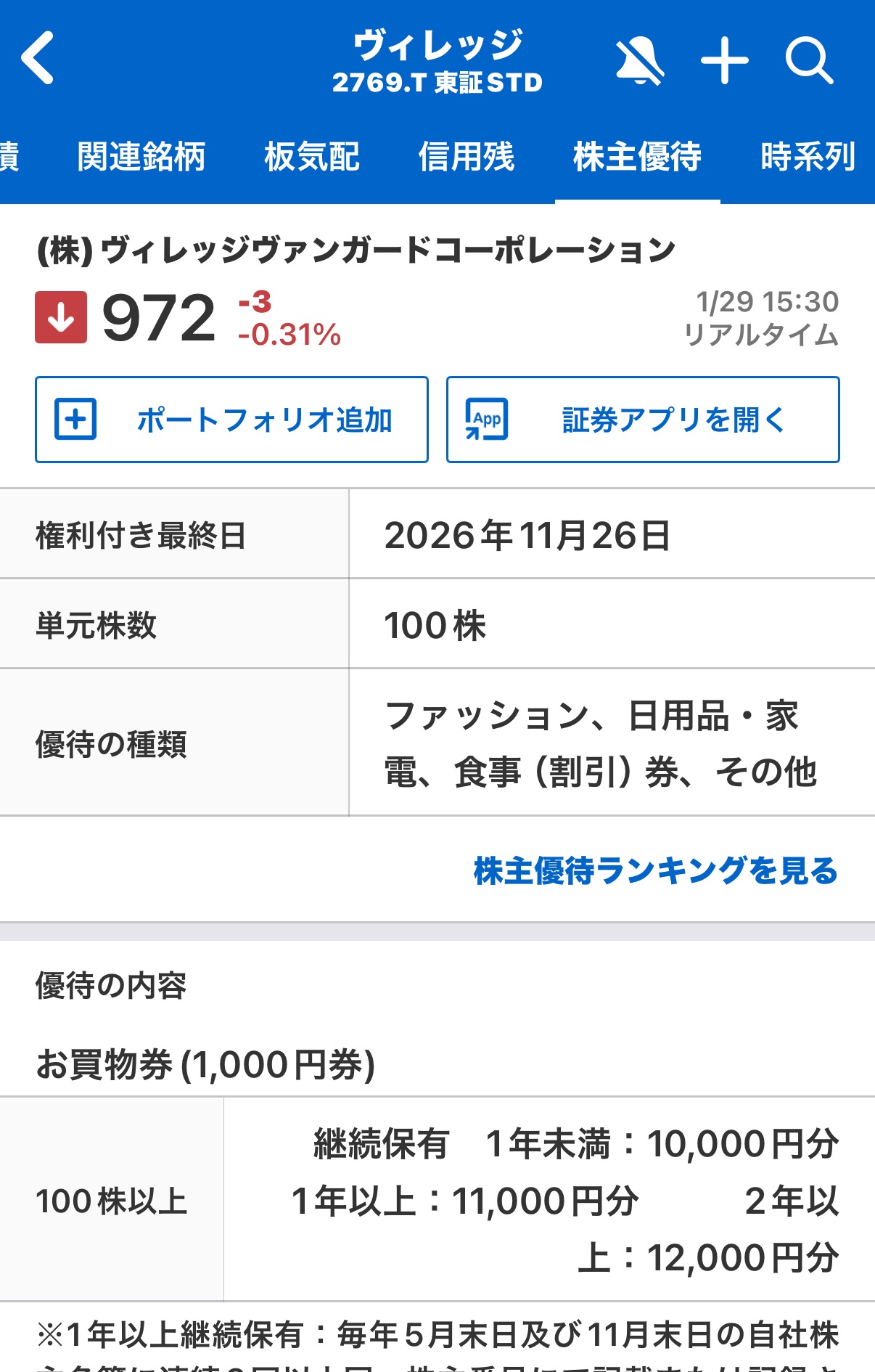Tap 証券アプリを開く button

643,420
